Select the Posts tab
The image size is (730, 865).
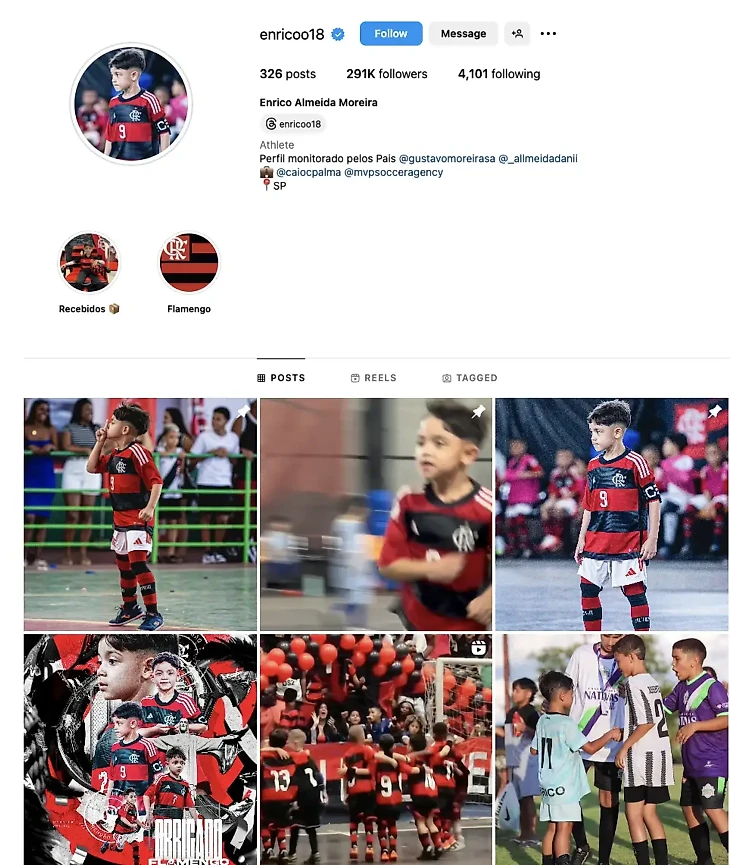pyautogui.click(x=281, y=378)
